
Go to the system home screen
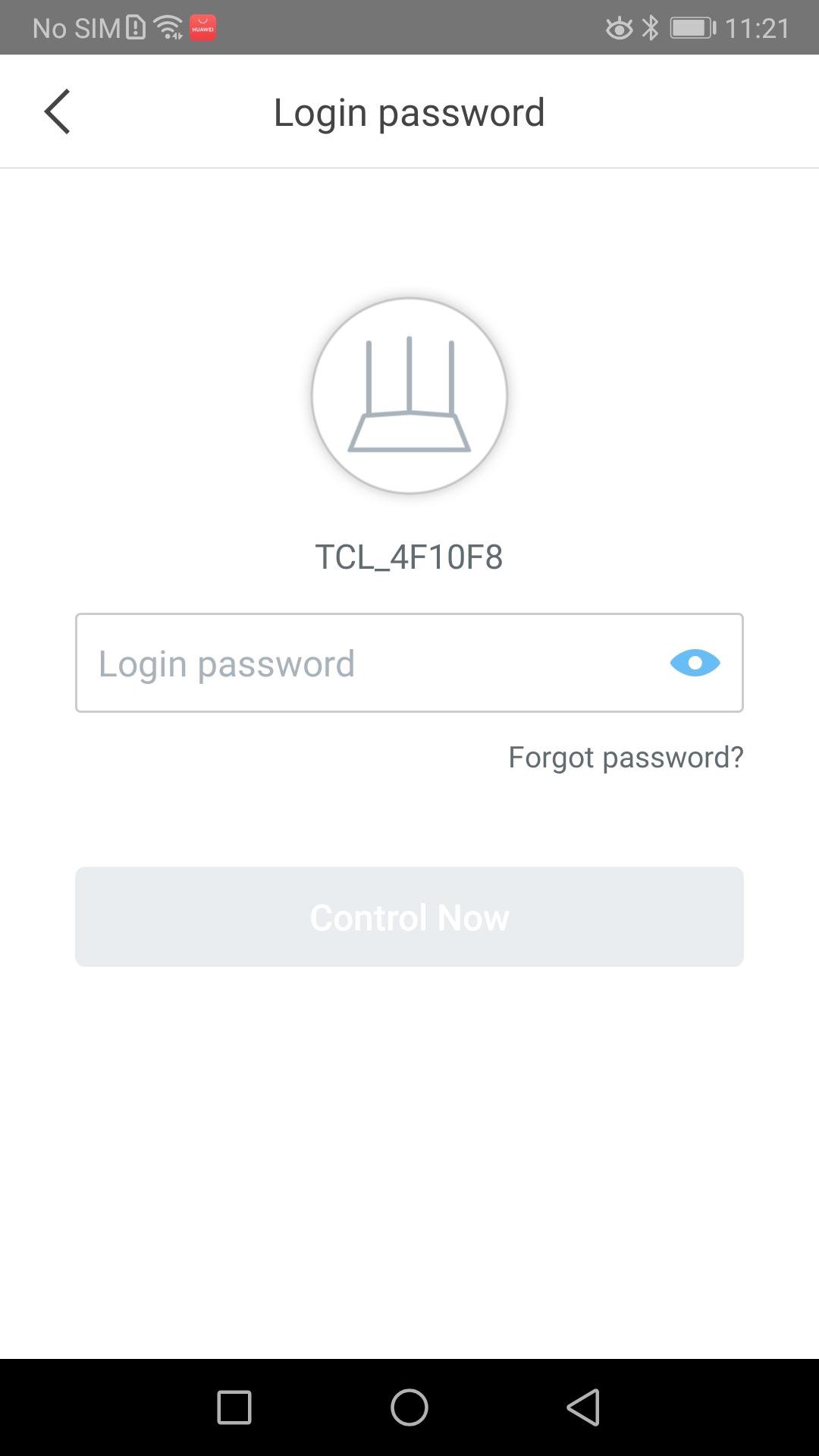coord(409,1407)
